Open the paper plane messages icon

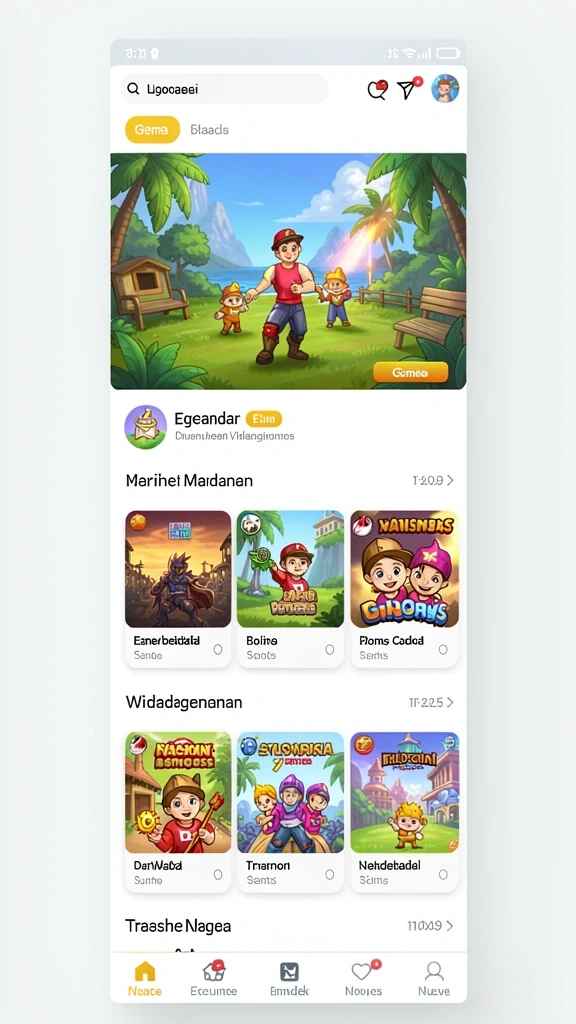(409, 89)
